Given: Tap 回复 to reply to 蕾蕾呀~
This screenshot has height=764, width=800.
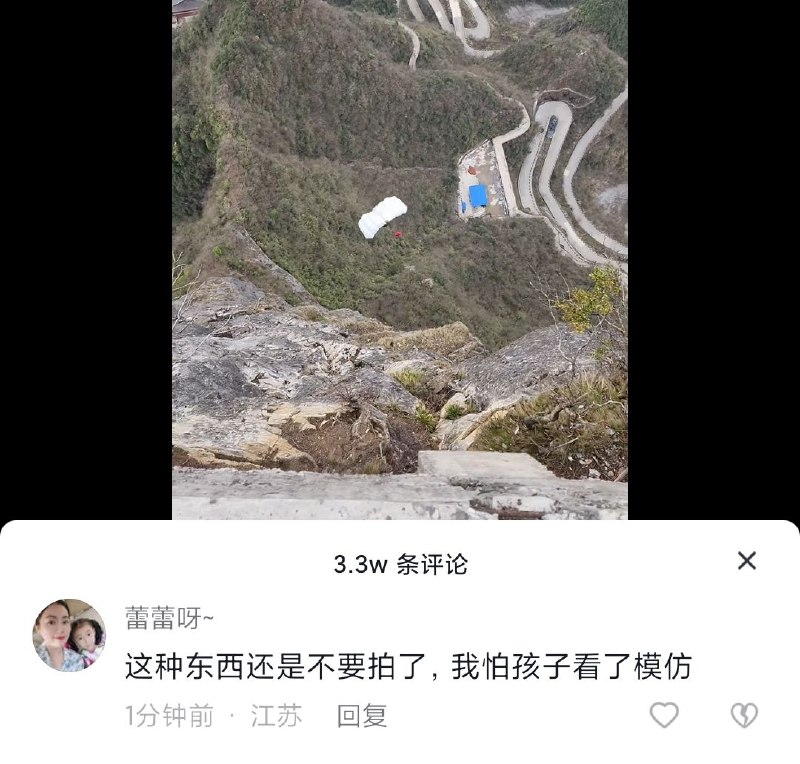Looking at the screenshot, I should pyautogui.click(x=362, y=716).
